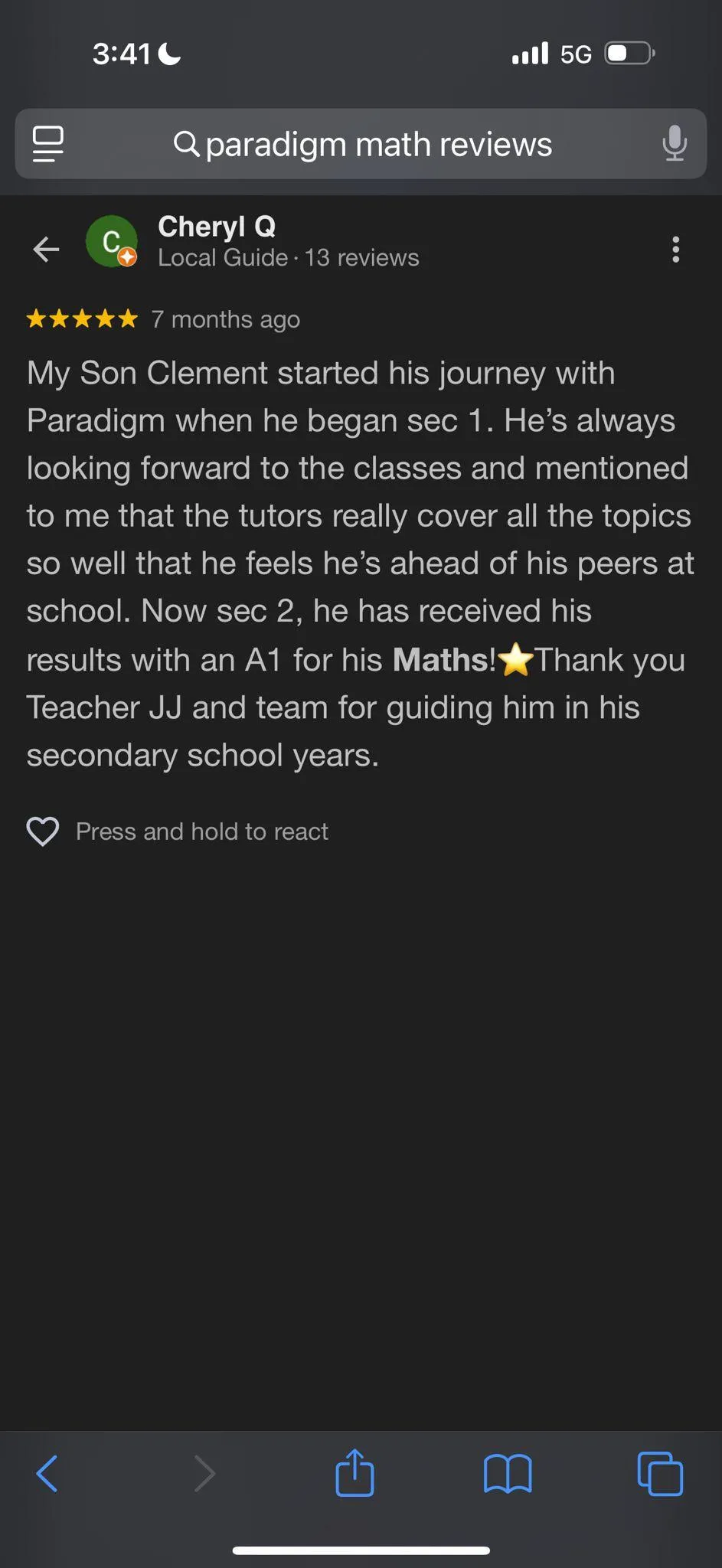
Task: Open the page menu icon in address bar
Action: [x=48, y=144]
